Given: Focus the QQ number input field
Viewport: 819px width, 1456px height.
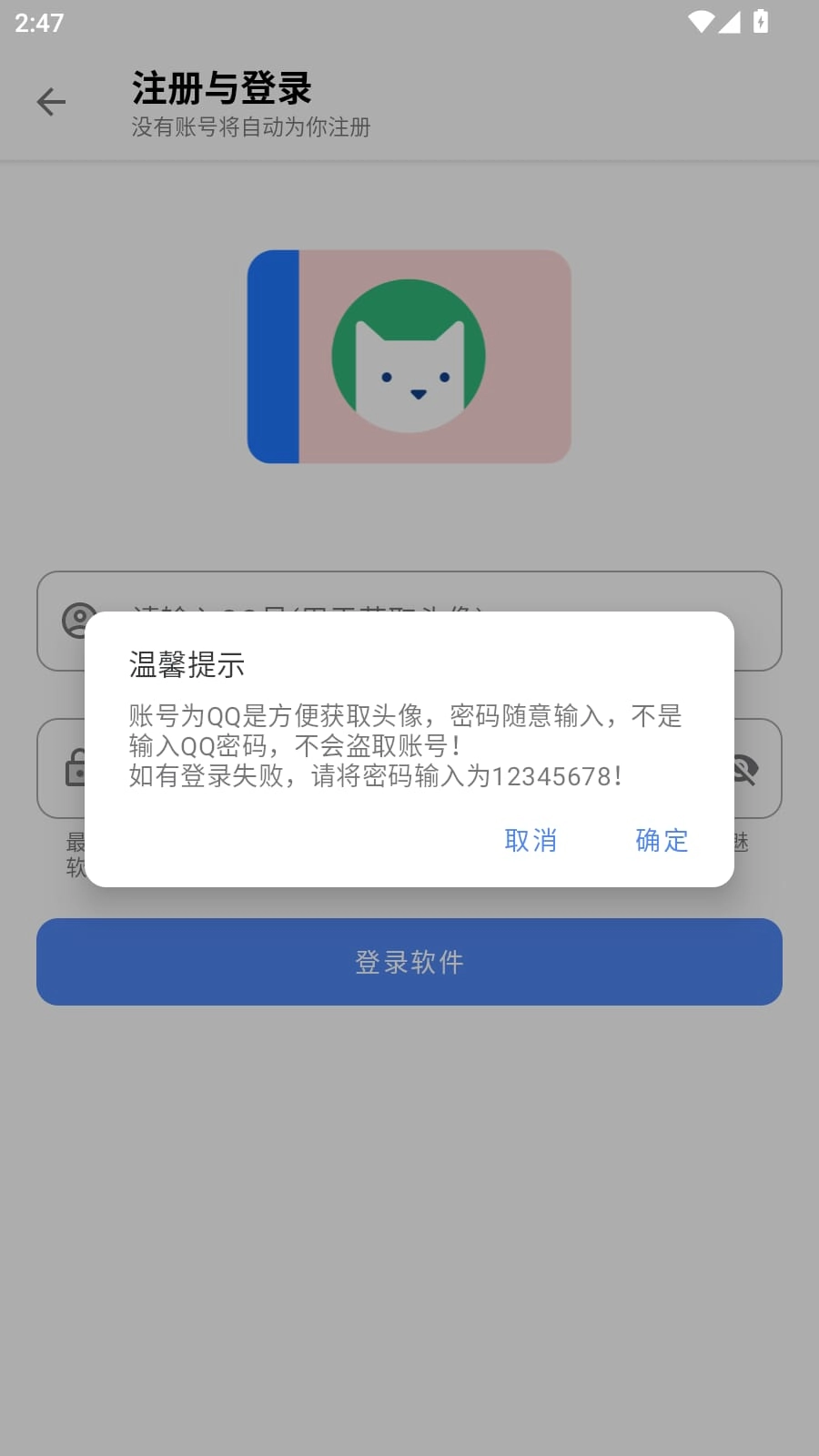Looking at the screenshot, I should pyautogui.click(x=409, y=592).
